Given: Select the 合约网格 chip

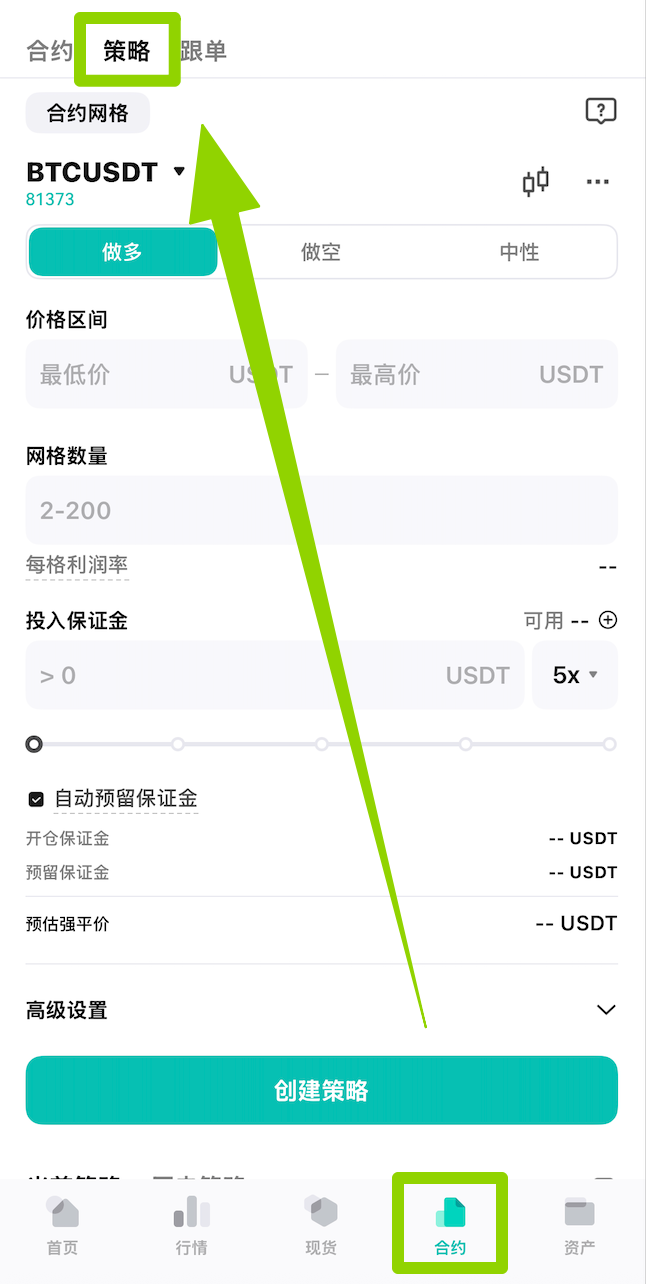Looking at the screenshot, I should point(88,113).
